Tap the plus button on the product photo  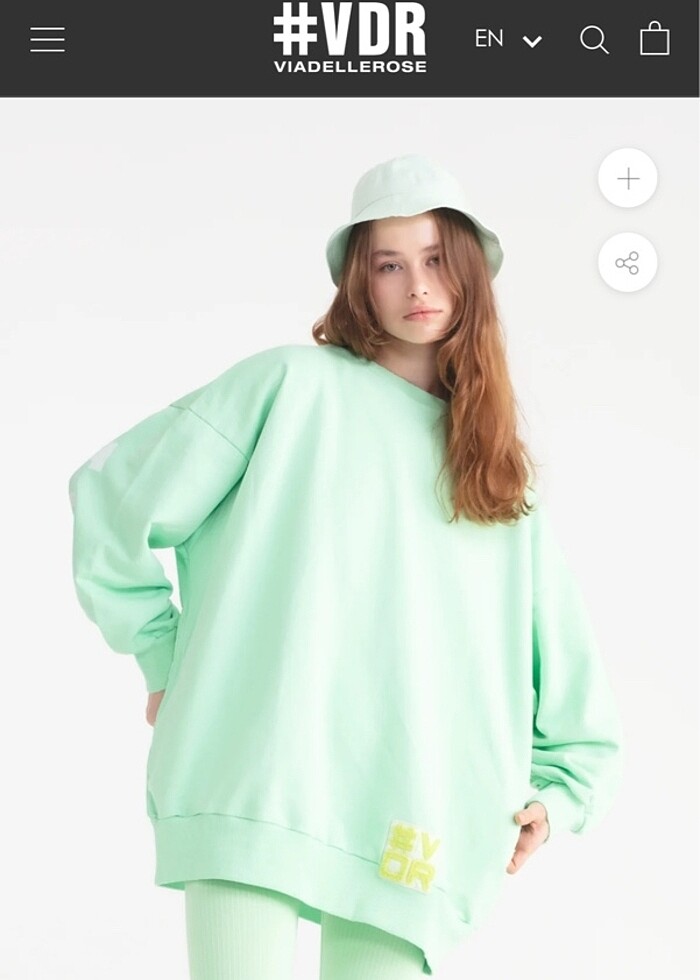pos(628,179)
